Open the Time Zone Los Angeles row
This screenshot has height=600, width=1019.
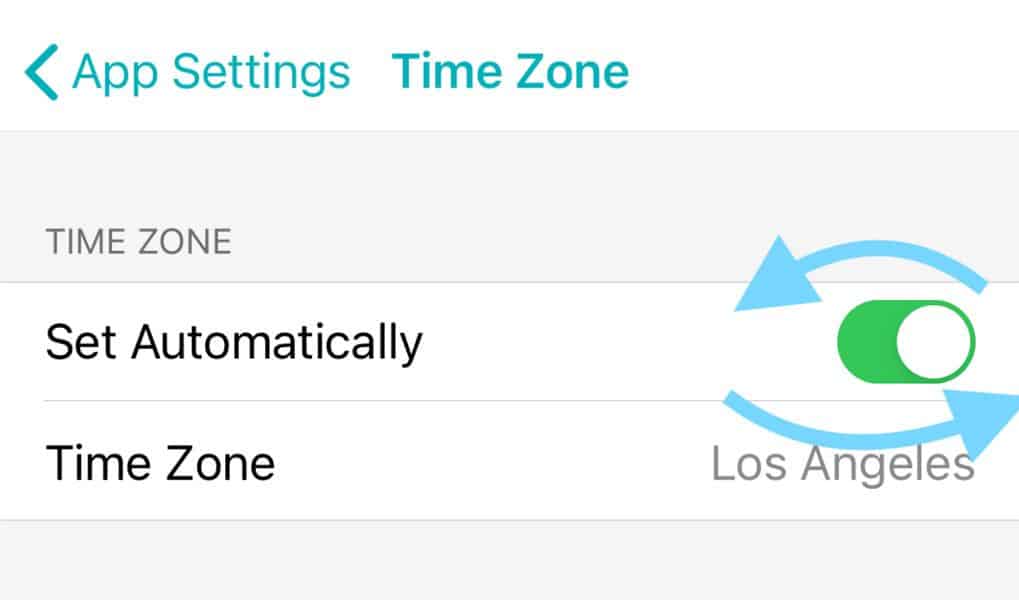coord(509,463)
